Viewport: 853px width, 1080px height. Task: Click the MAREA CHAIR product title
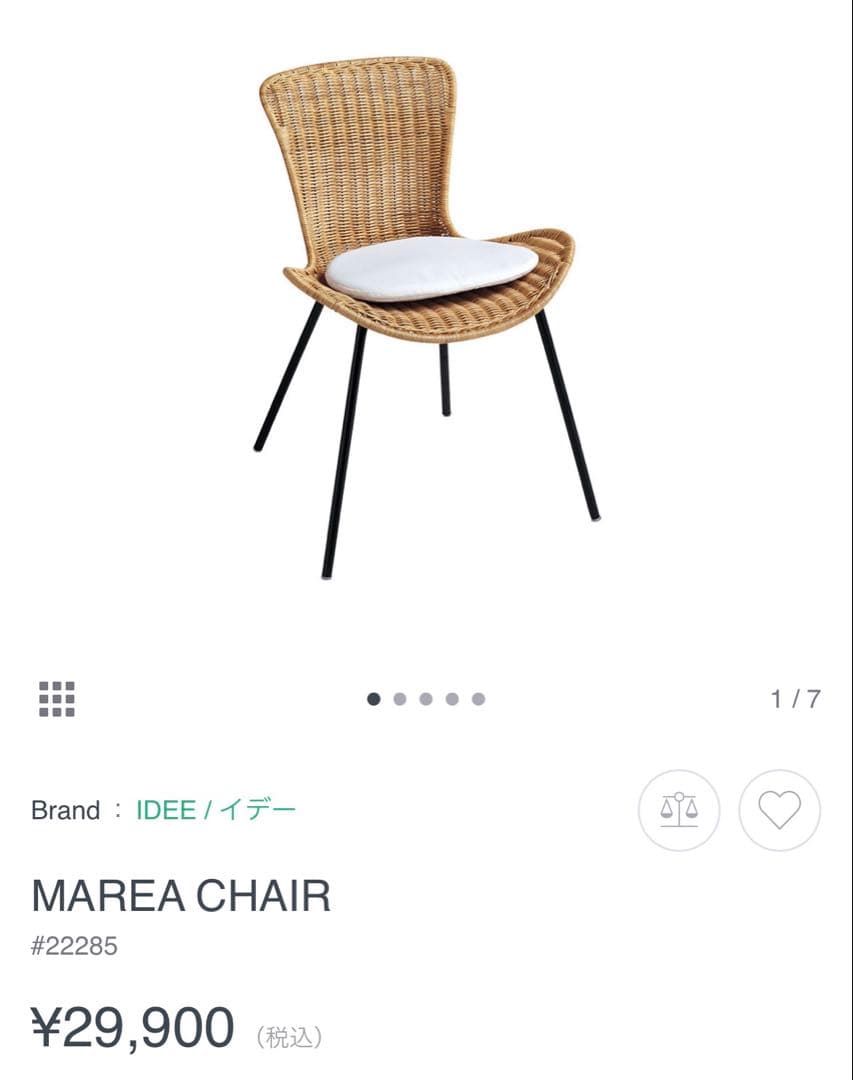point(182,895)
